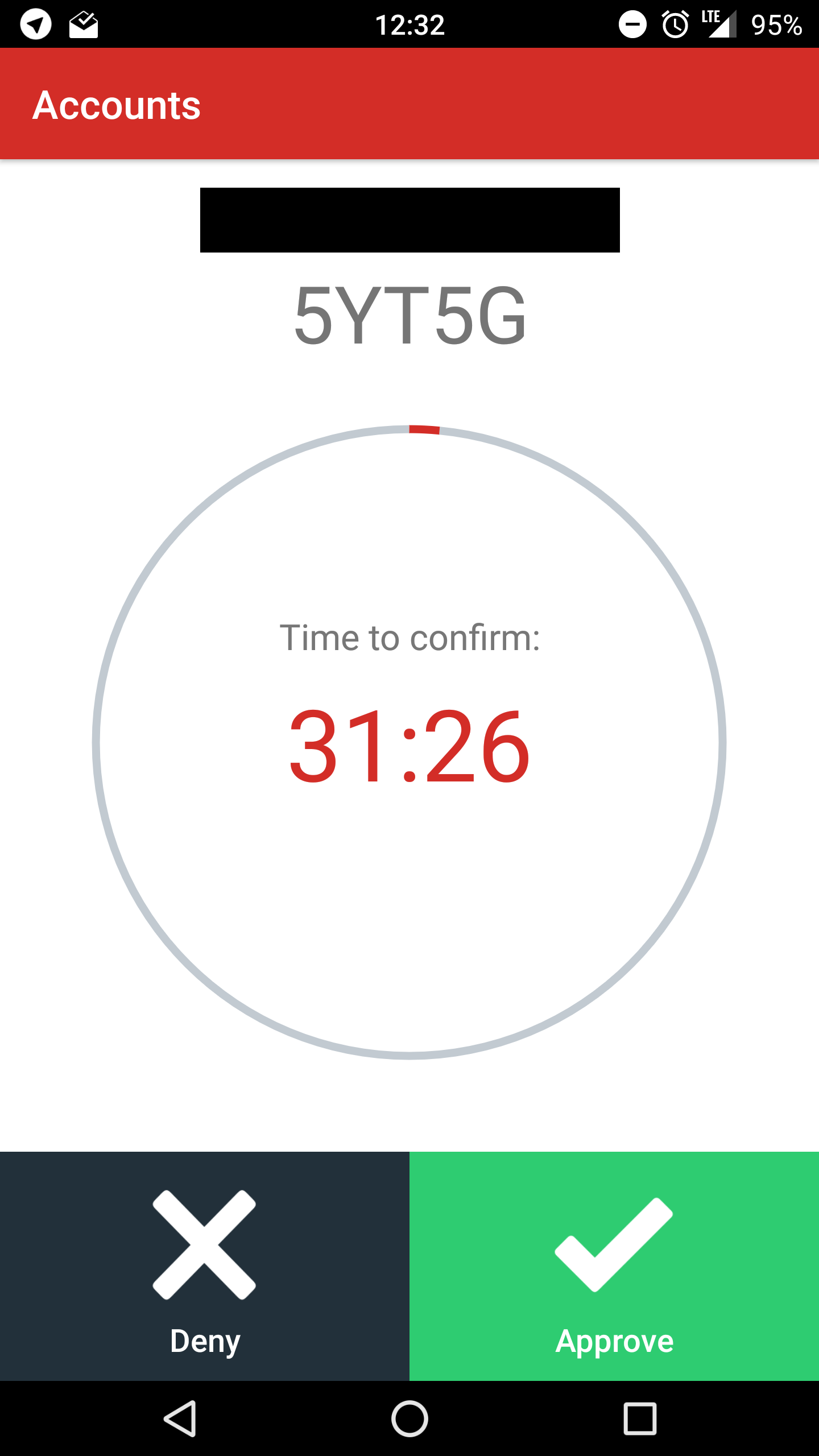Go back using the navigation bar
Screen dimensions: 819x1456
click(x=180, y=1418)
